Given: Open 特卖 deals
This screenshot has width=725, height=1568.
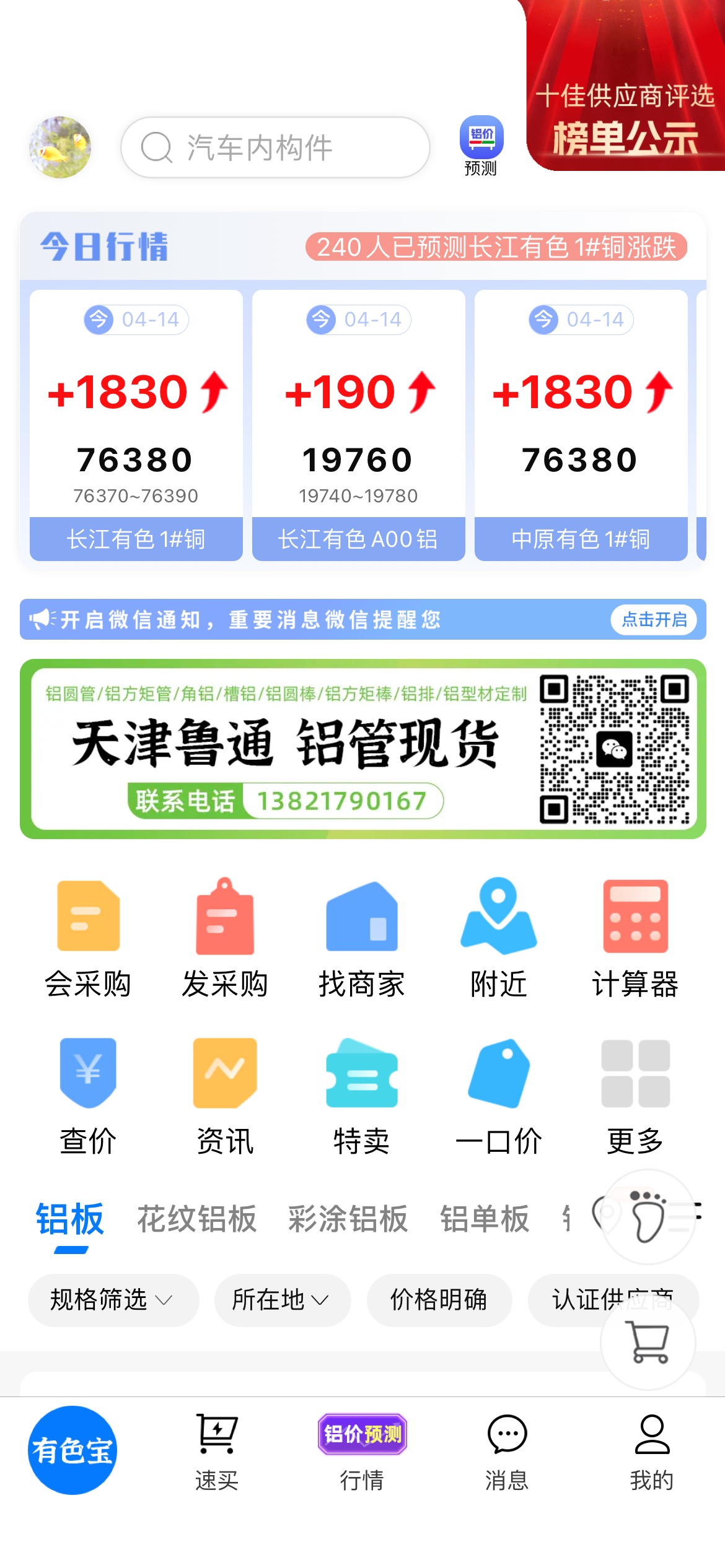Looking at the screenshot, I should [361, 1095].
